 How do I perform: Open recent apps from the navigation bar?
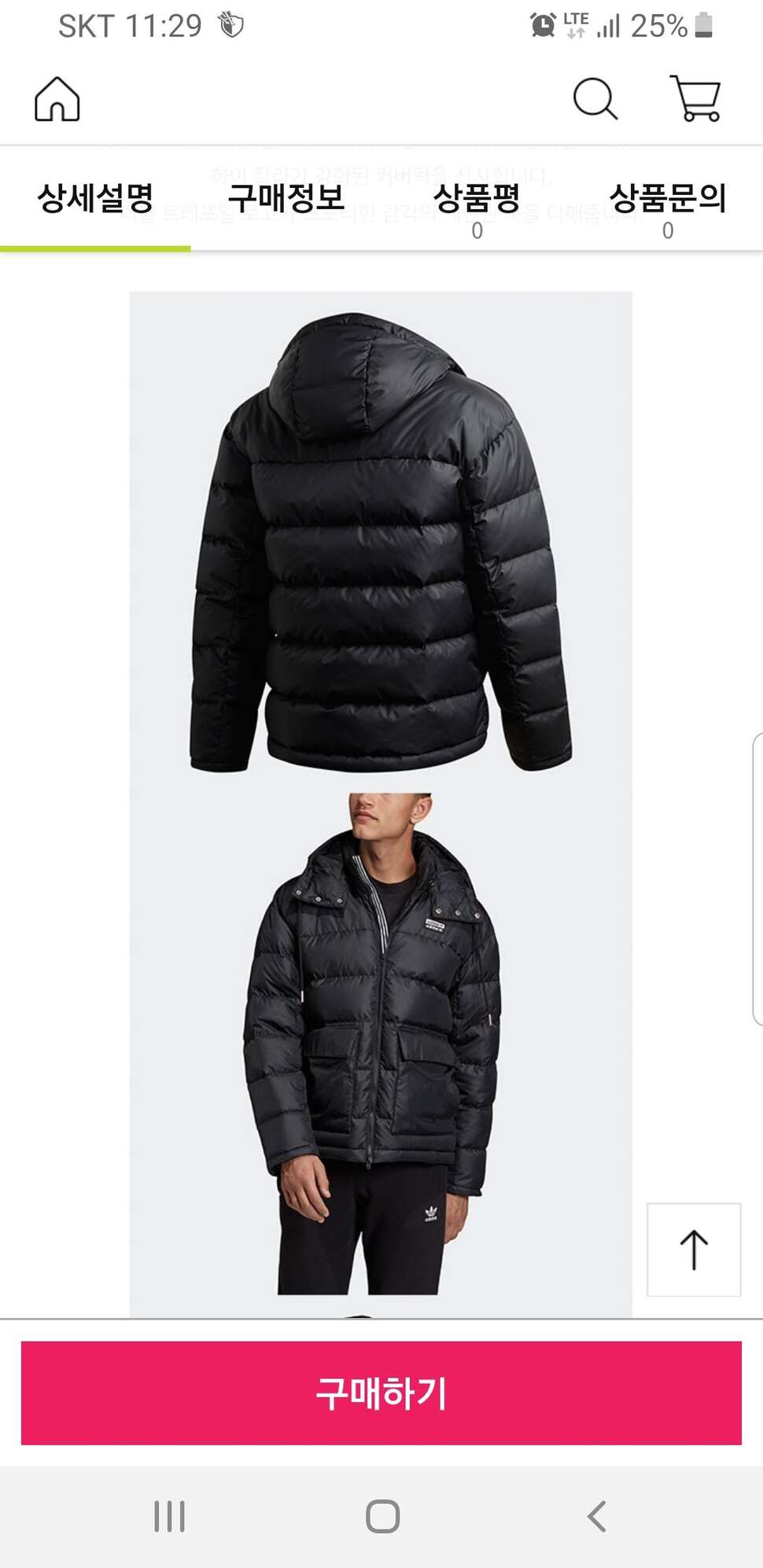coord(169,1516)
